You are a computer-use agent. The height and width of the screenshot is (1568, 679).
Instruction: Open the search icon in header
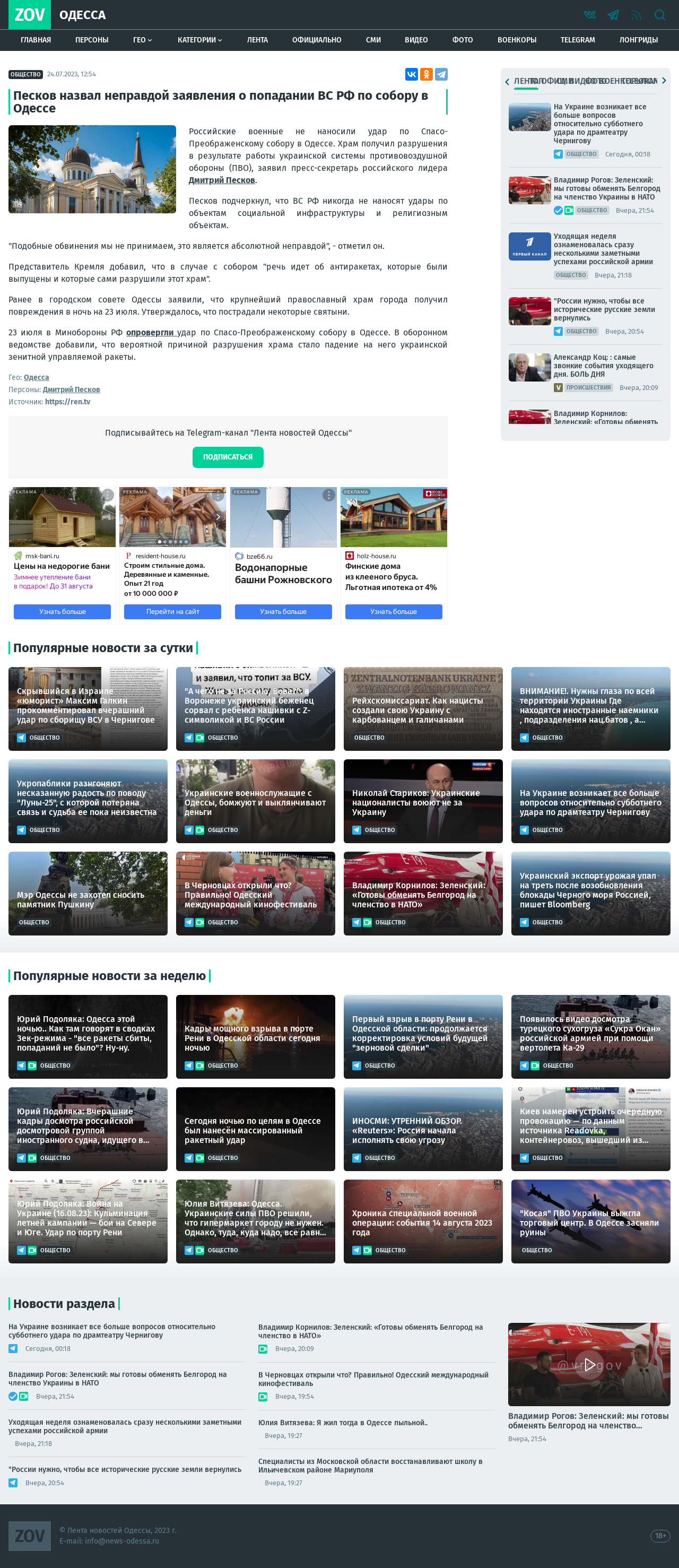point(659,15)
